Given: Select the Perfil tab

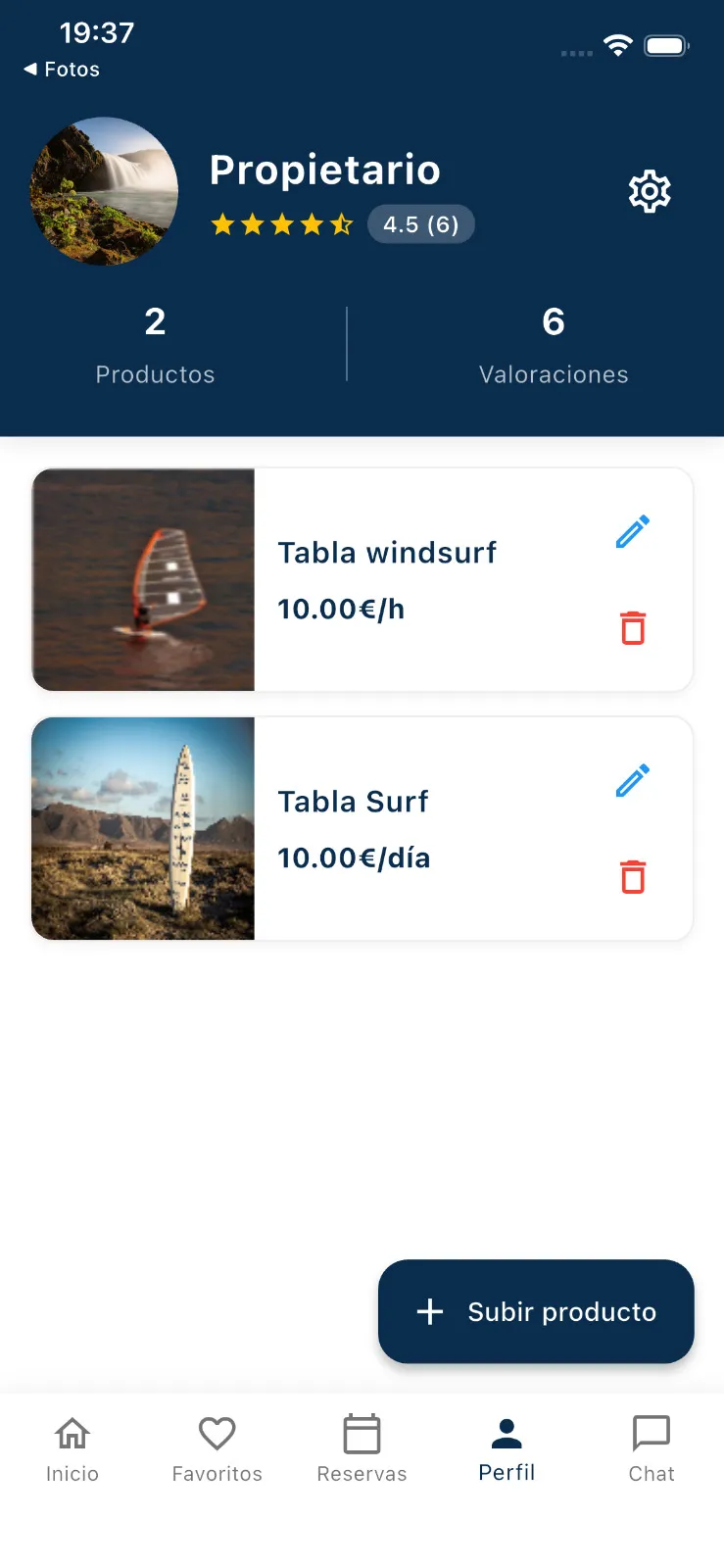Looking at the screenshot, I should (x=507, y=1449).
